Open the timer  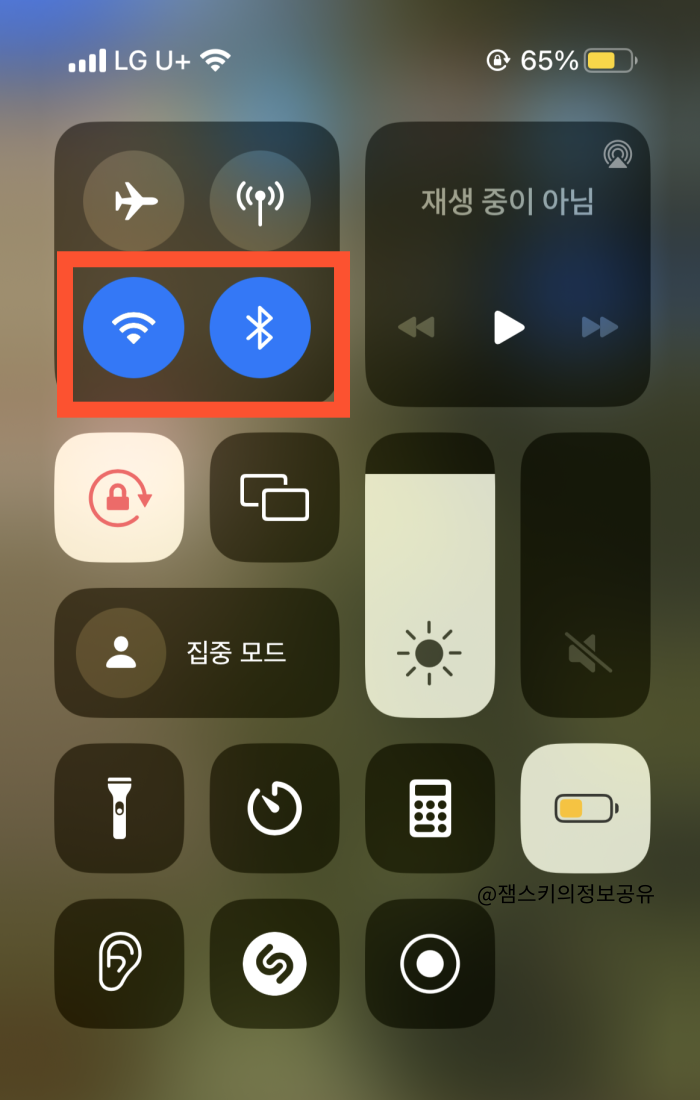[x=275, y=808]
